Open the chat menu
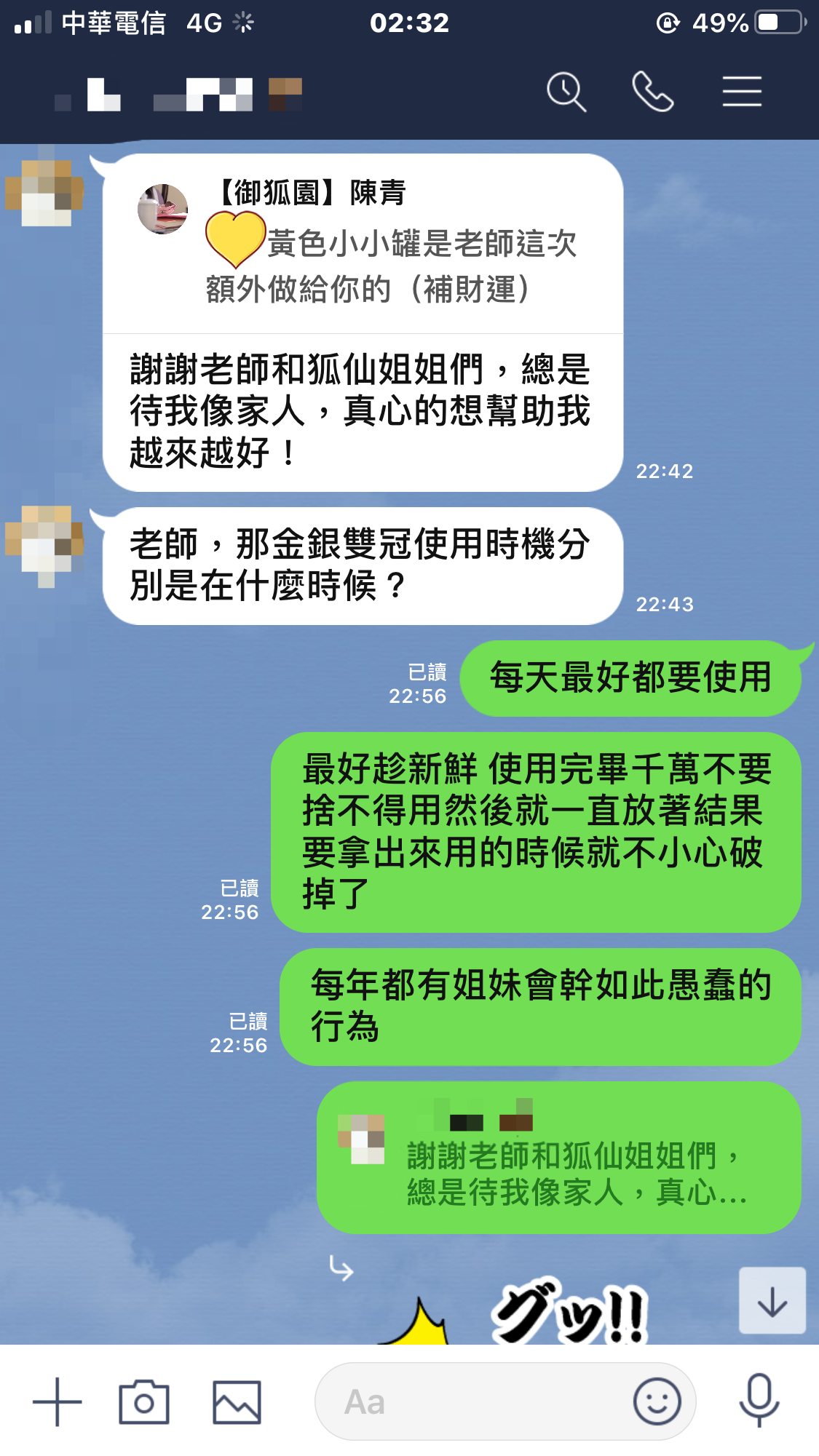This screenshot has width=819, height=1456. (x=742, y=92)
